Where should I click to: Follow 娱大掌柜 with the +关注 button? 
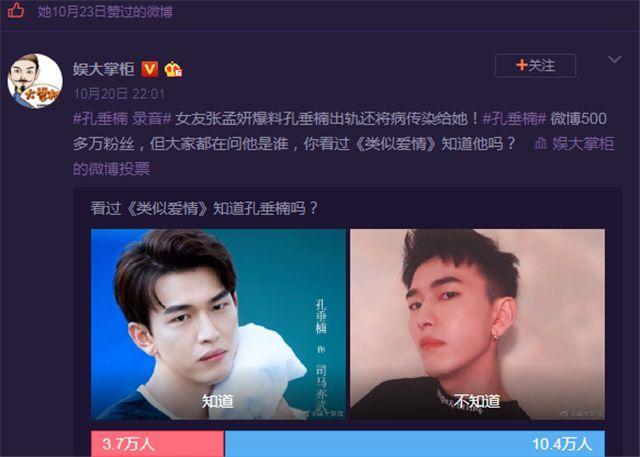click(535, 66)
